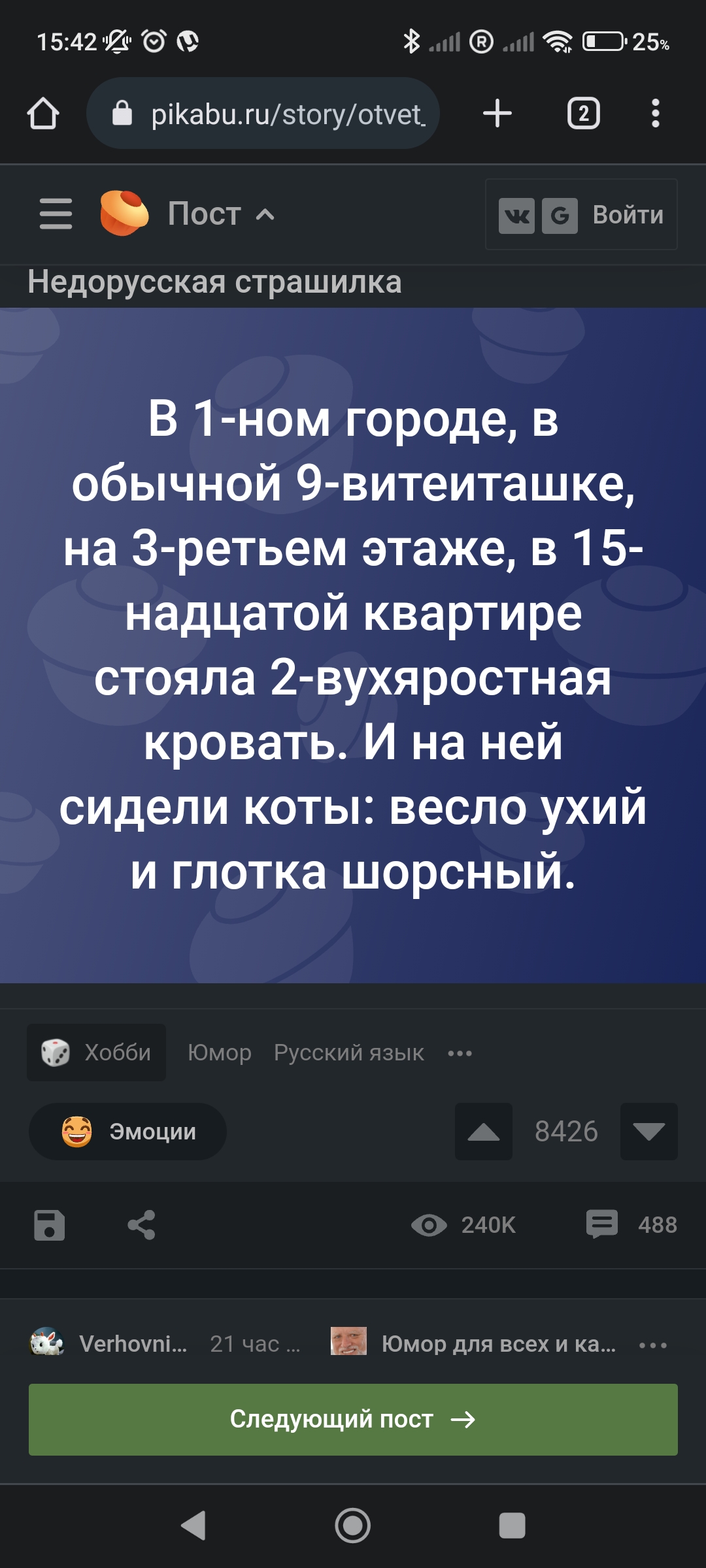Save the post with the floppy icon
This screenshot has height=1568, width=706.
[50, 1225]
